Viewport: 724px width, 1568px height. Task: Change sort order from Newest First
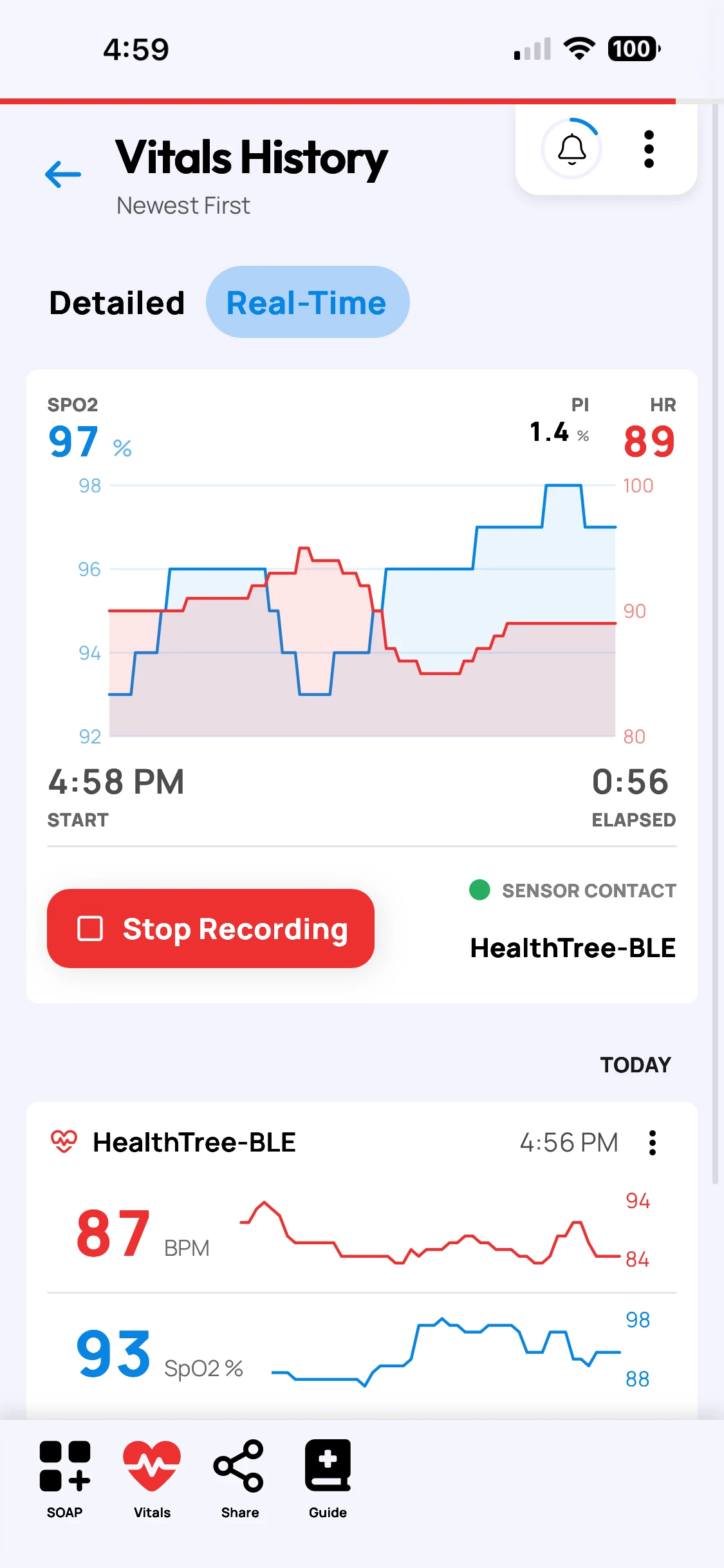(x=182, y=205)
